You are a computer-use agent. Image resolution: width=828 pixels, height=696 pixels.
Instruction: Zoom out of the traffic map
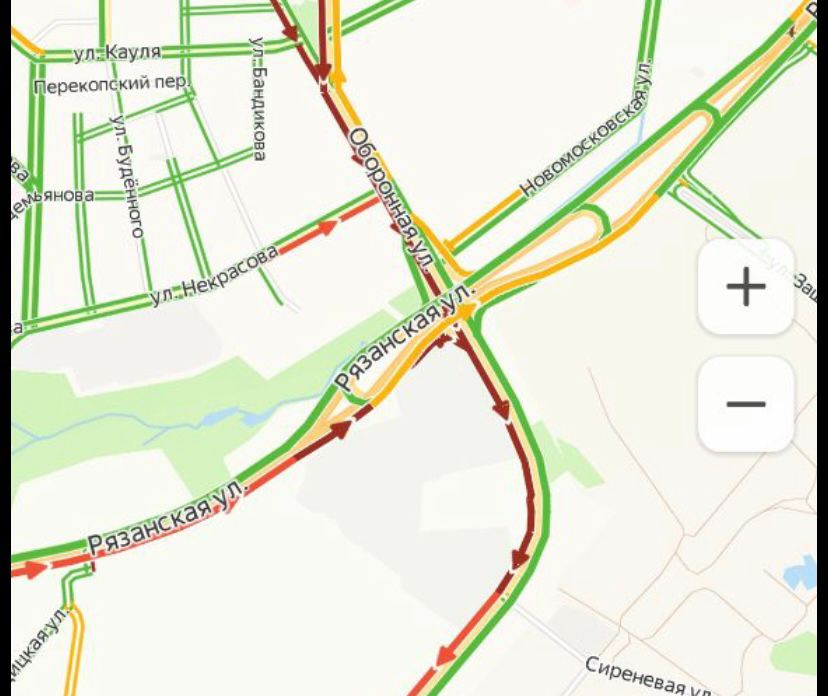[x=745, y=404]
